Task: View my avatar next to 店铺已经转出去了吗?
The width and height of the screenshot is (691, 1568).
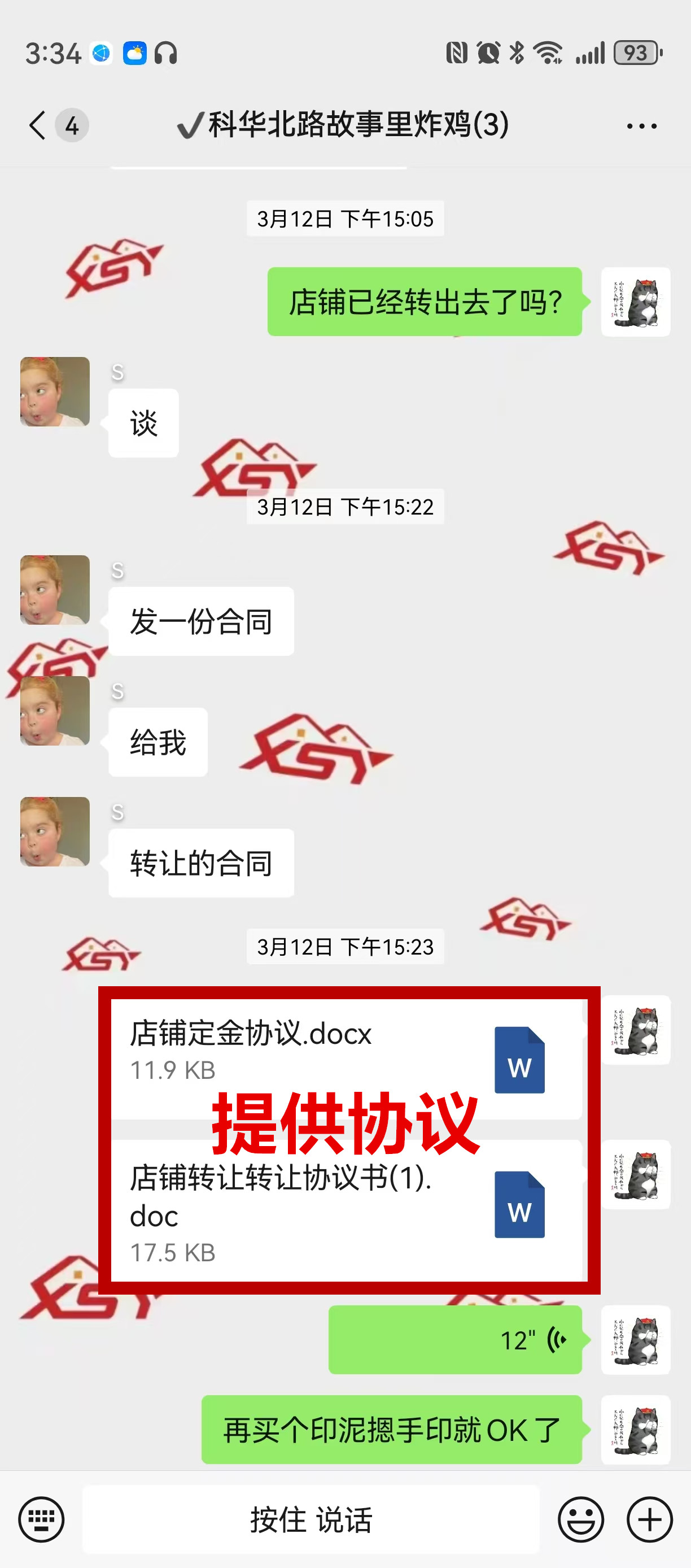Action: [x=635, y=302]
